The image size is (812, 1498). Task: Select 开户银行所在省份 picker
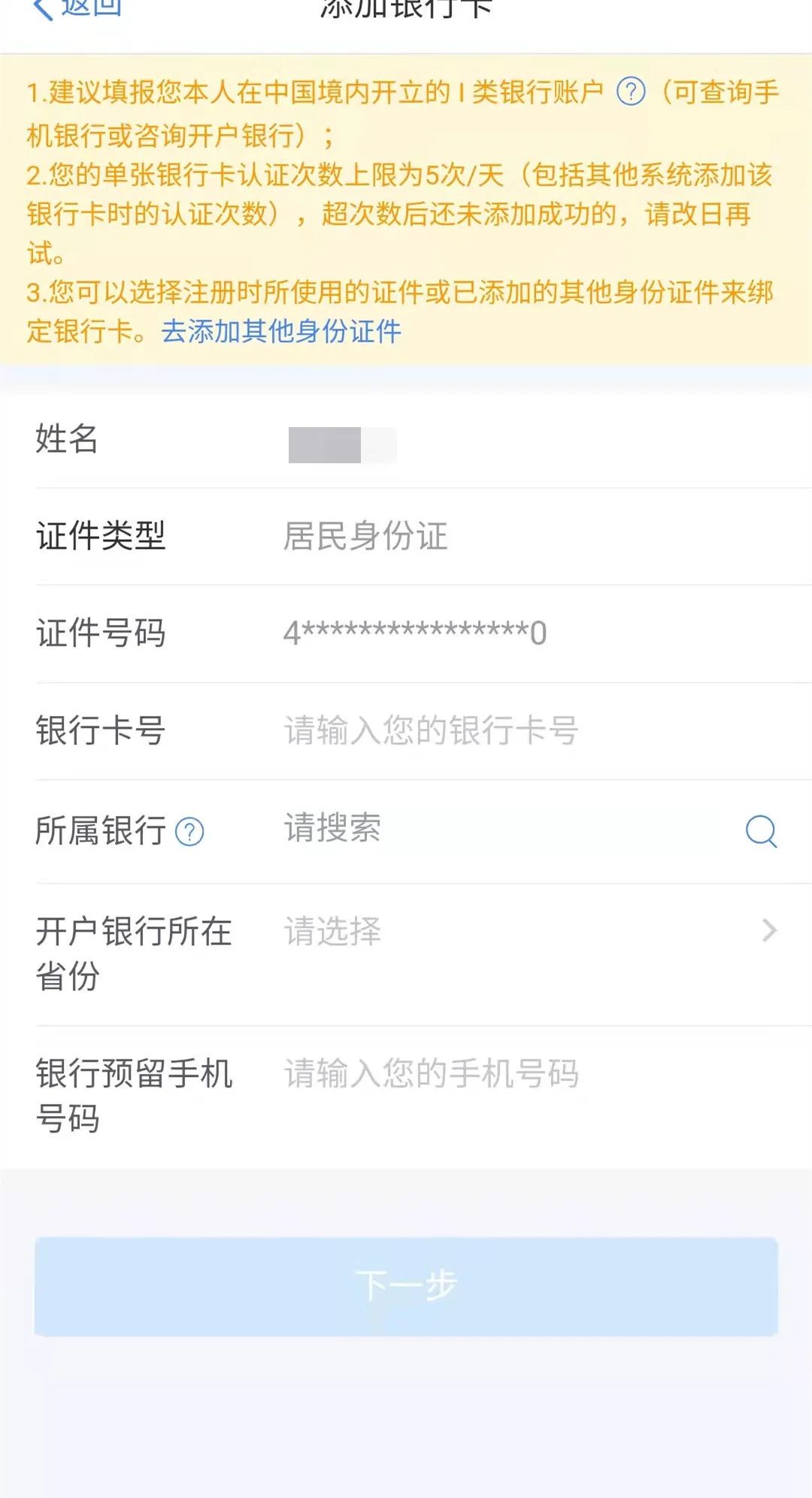406,954
